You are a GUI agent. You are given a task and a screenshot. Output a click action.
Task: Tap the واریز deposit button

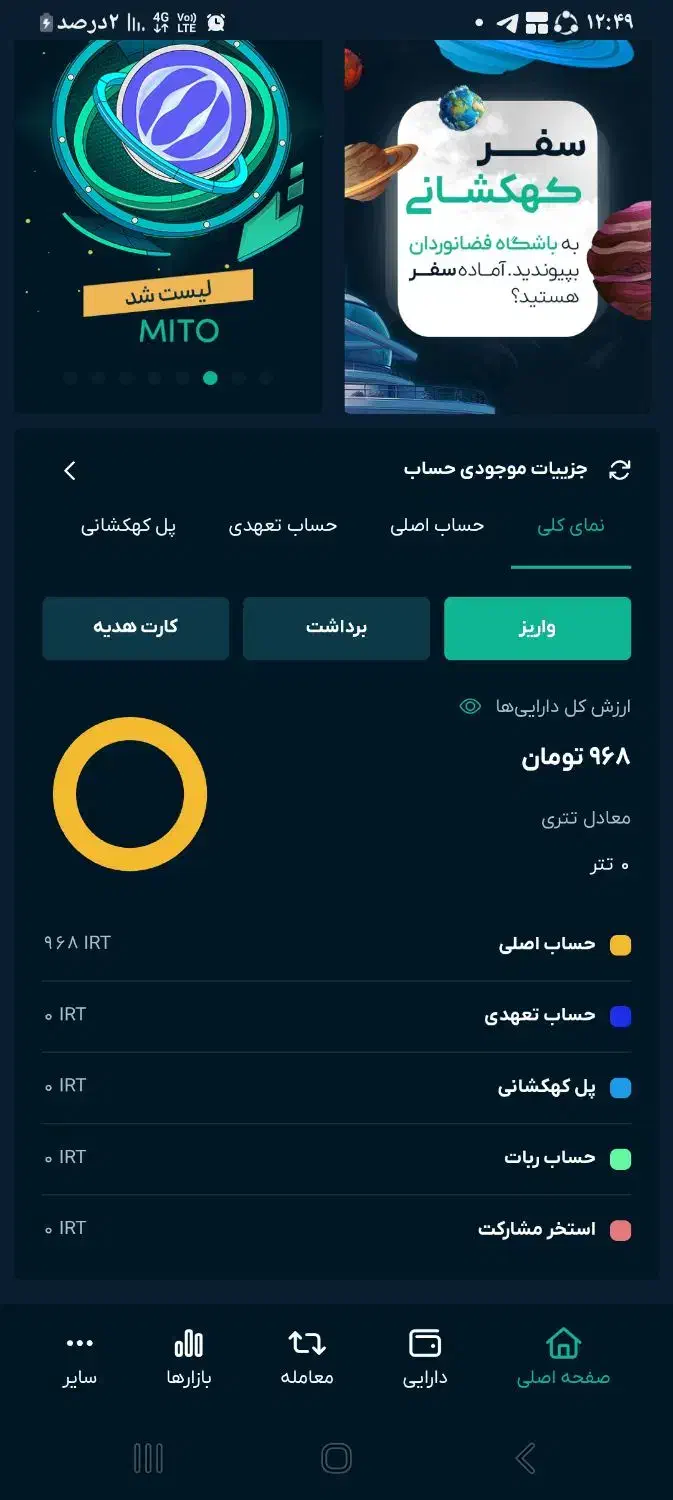tap(537, 628)
